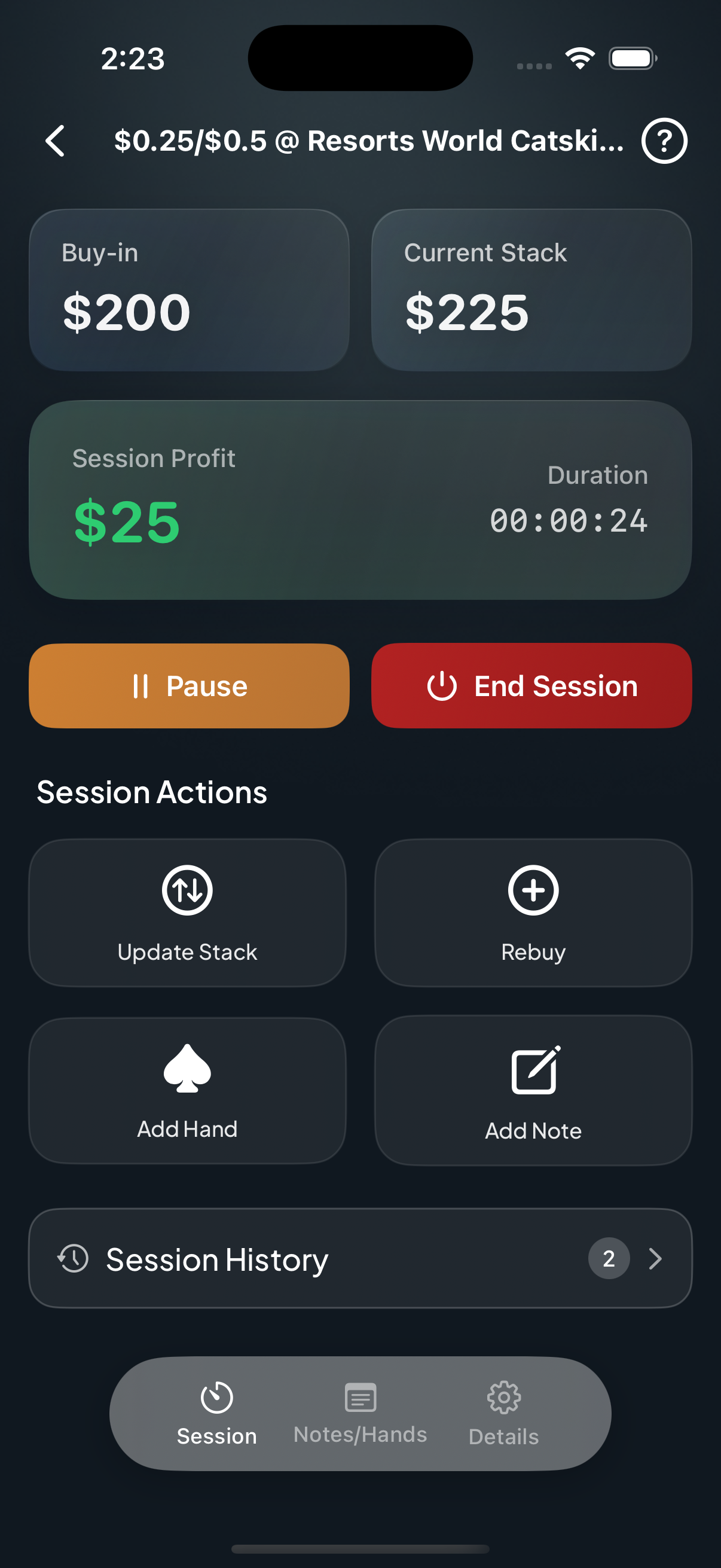This screenshot has height=1568, width=721.
Task: Switch to the Notes/Hands tab
Action: [360, 1418]
